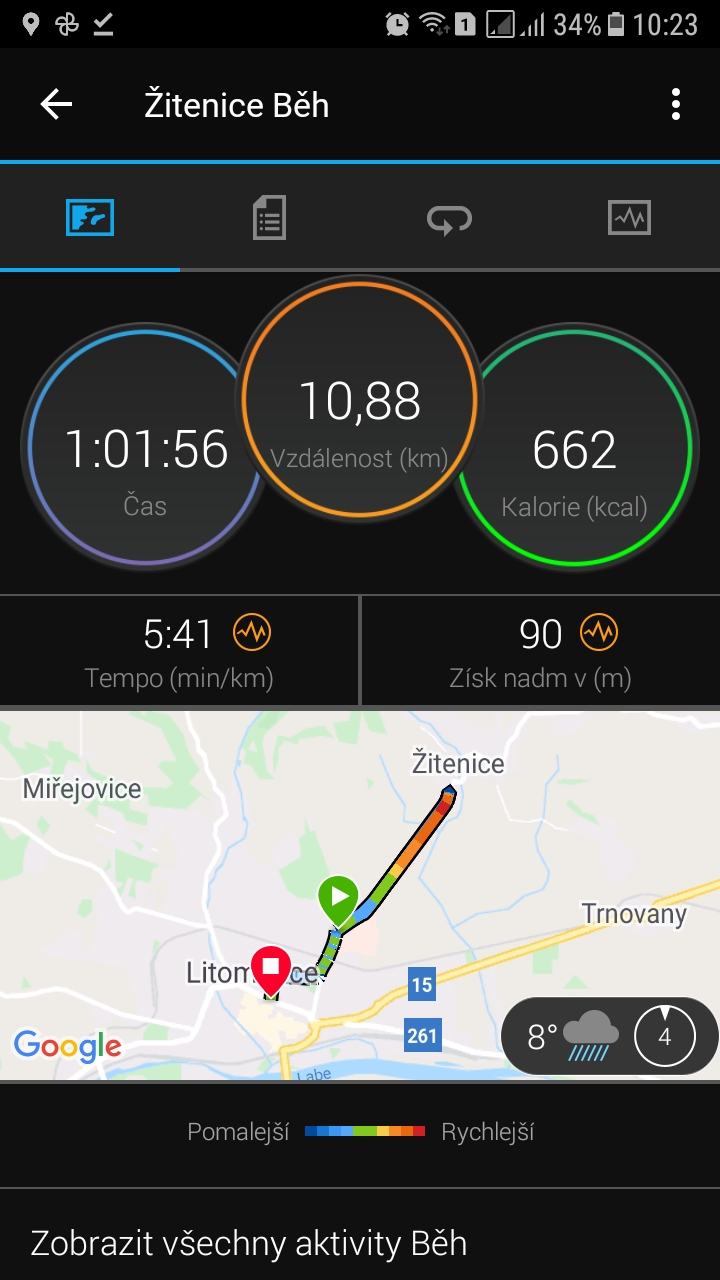
Task: Select the overview map tab
Action: tap(90, 218)
